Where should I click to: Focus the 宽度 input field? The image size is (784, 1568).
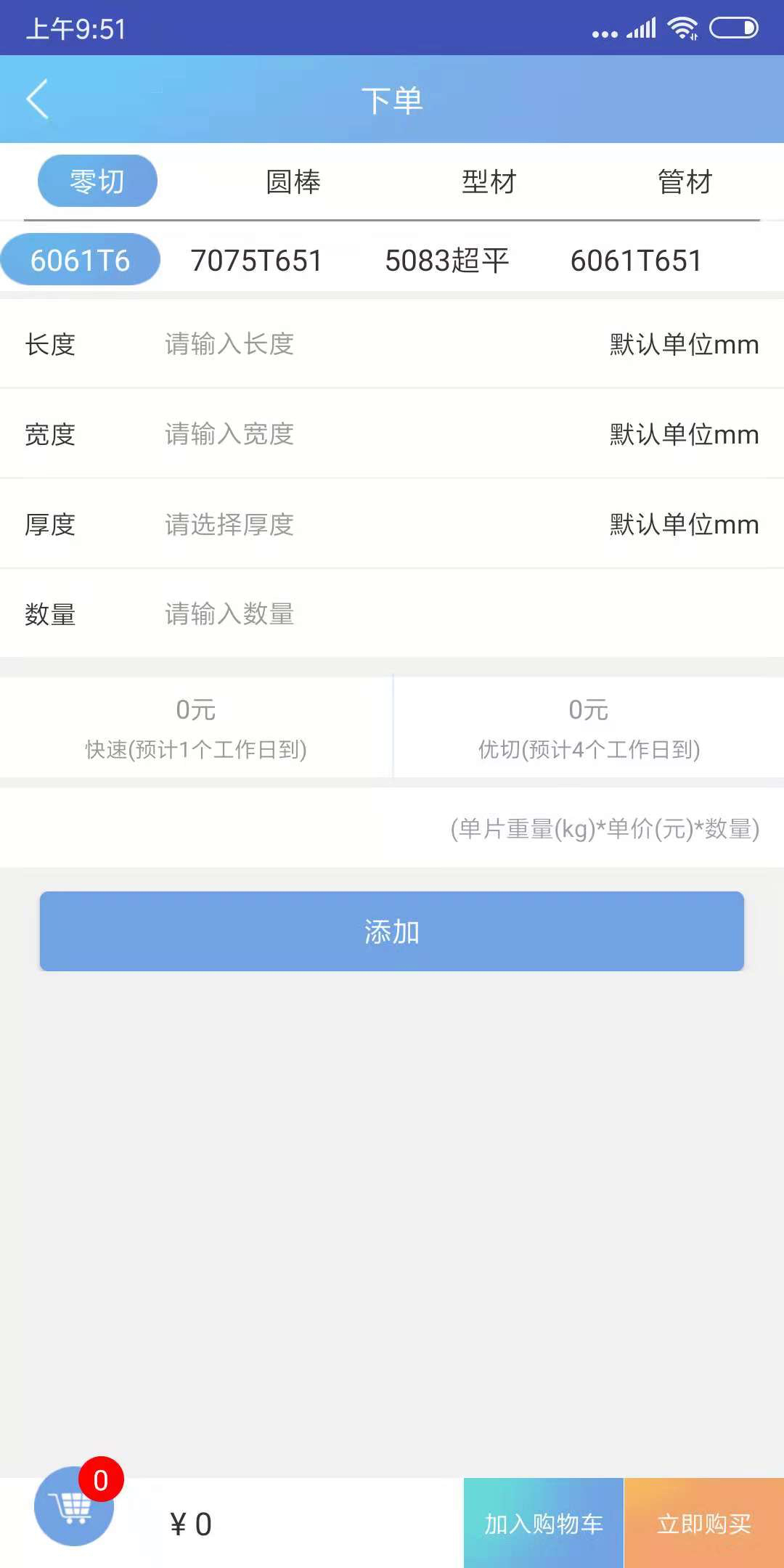coord(363,434)
